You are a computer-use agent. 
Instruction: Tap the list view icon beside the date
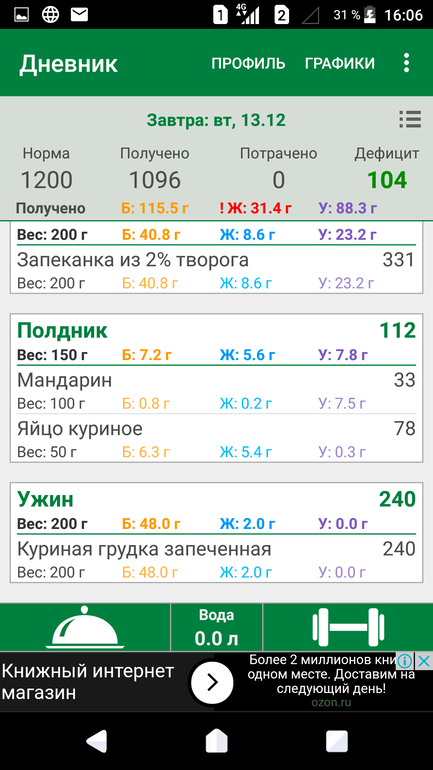tap(410, 119)
